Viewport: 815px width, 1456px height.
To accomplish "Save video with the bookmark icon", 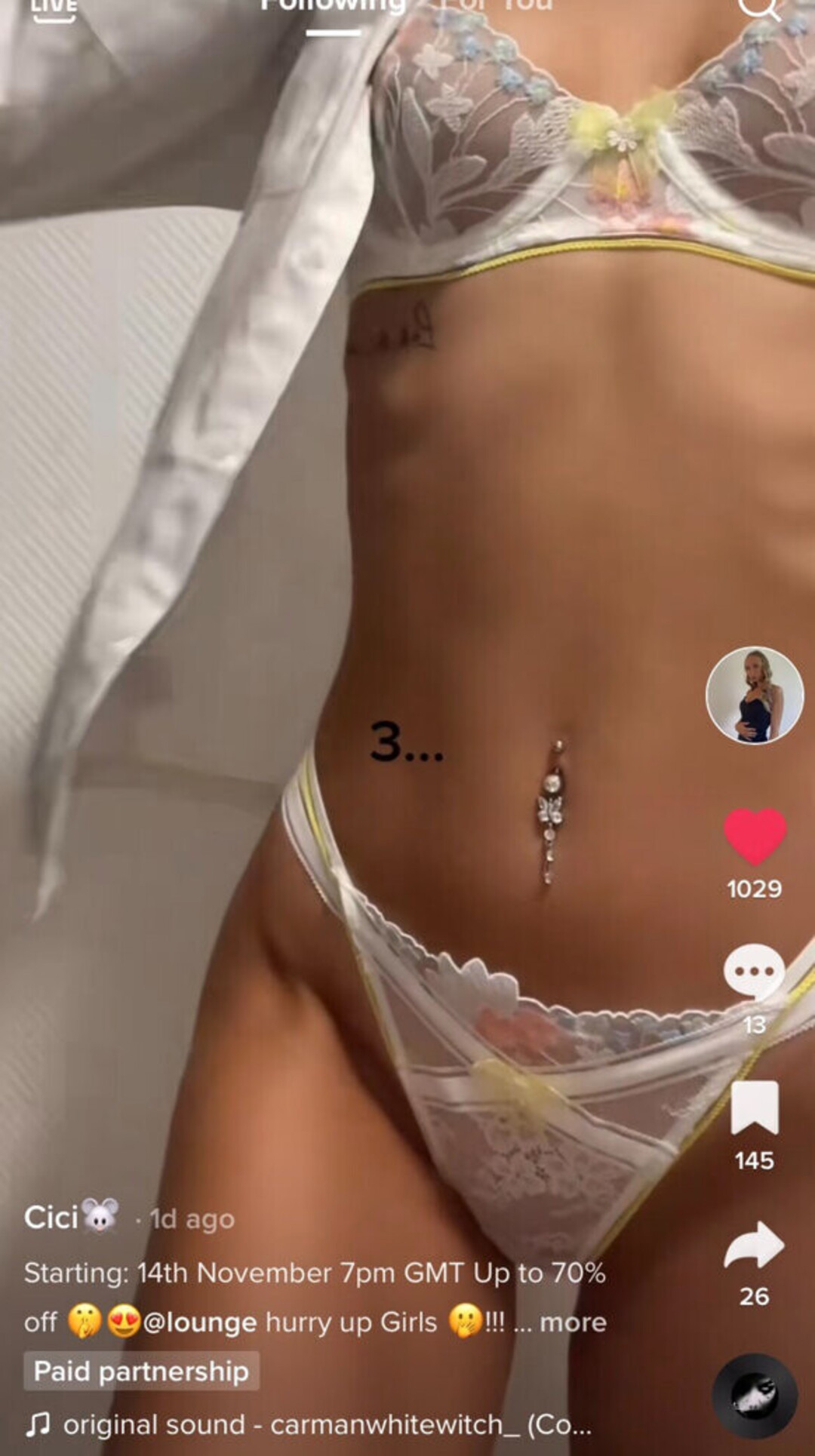I will point(754,1107).
